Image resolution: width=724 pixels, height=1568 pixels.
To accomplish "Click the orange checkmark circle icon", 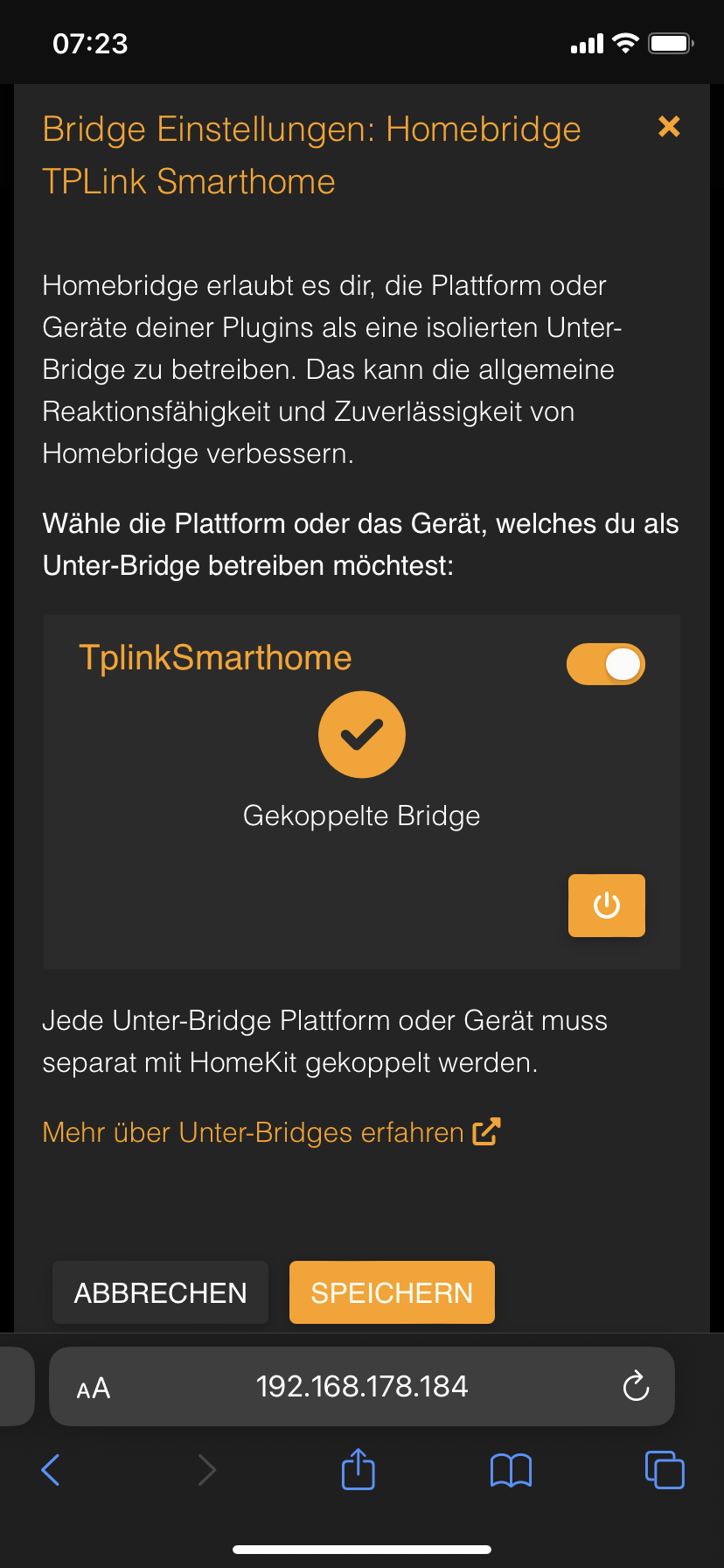I will 361,734.
